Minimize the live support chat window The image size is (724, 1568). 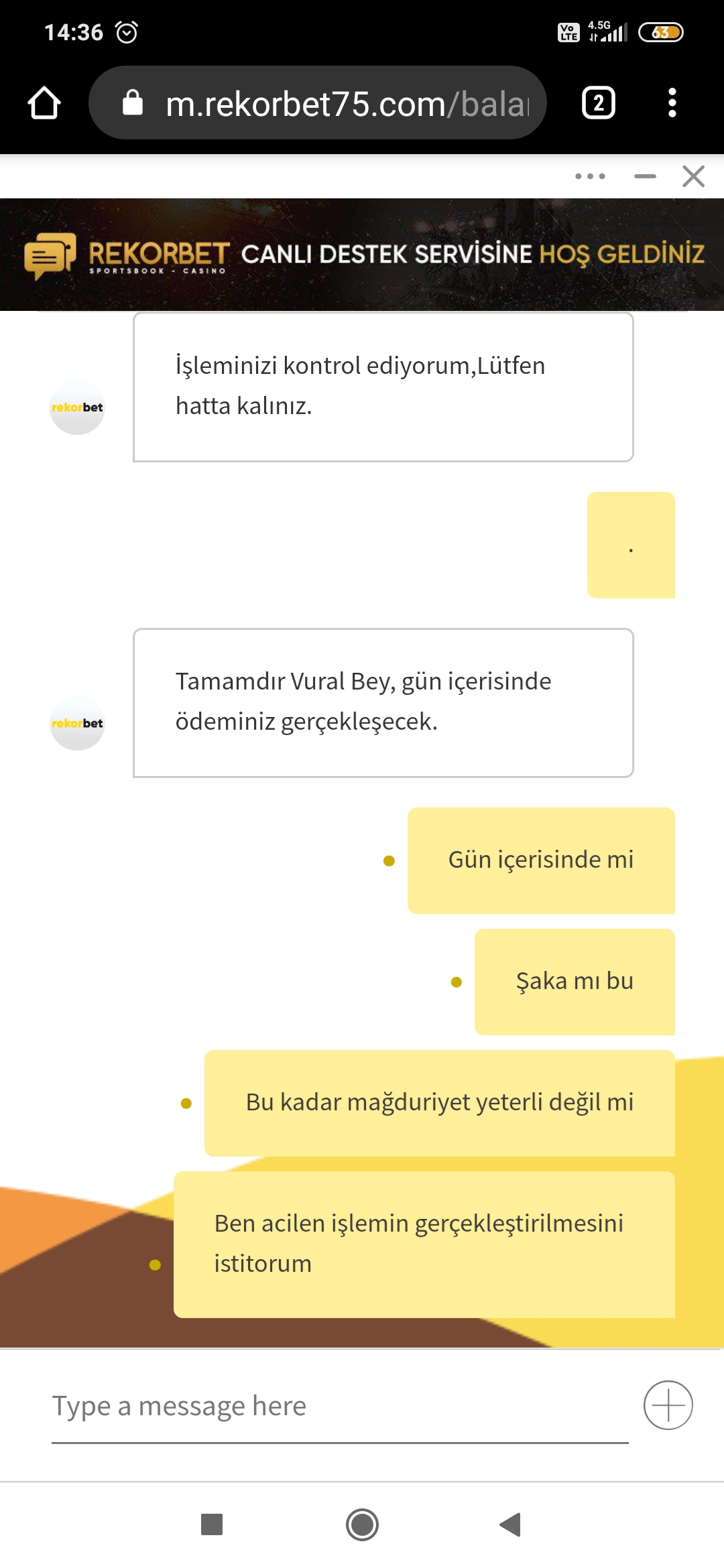(x=645, y=176)
